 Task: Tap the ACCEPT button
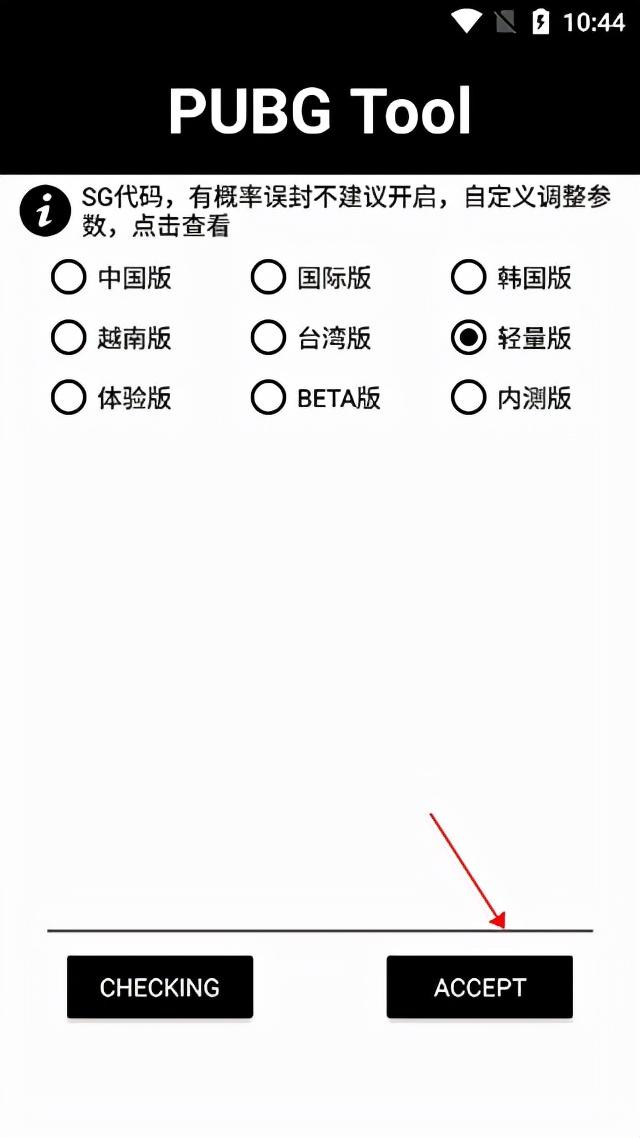[x=479, y=987]
